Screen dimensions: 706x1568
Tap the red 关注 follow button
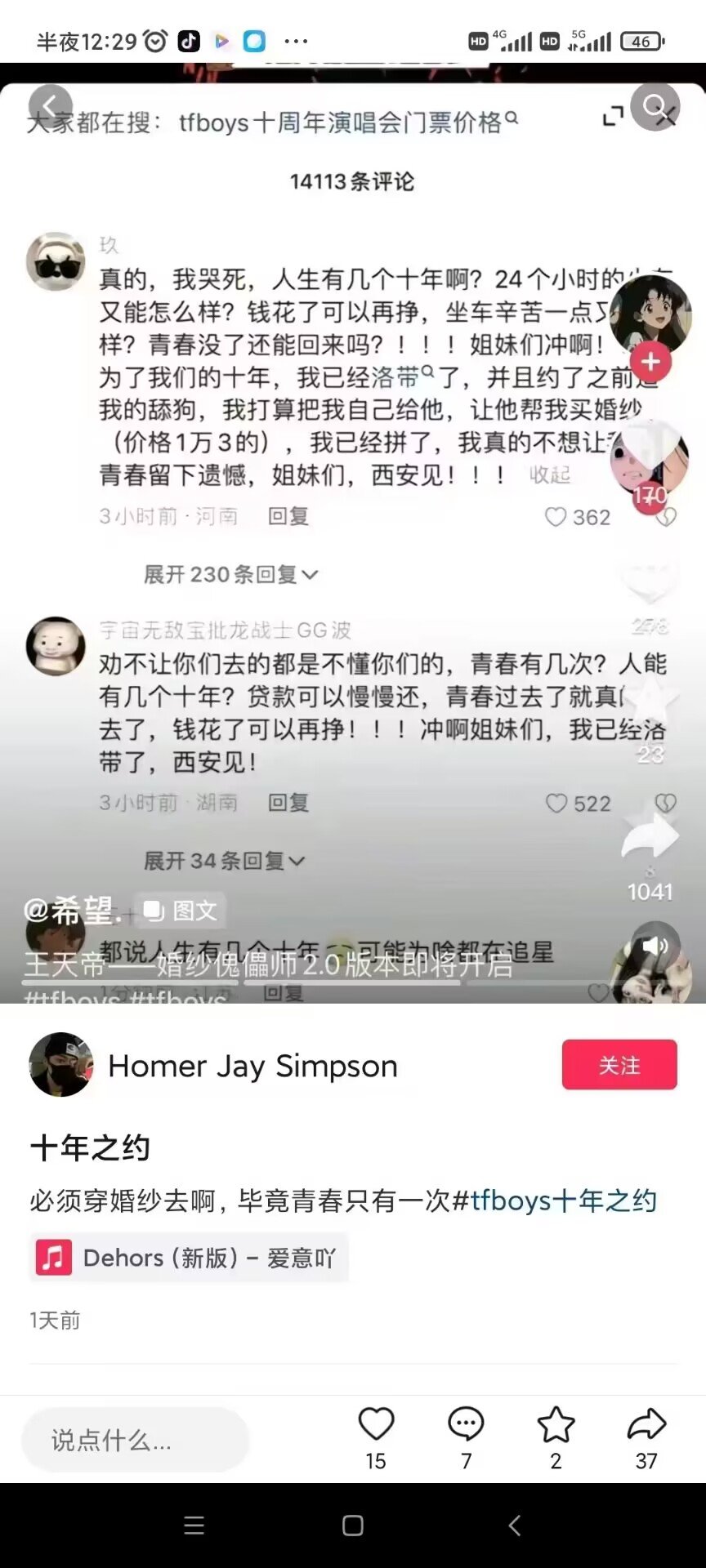coord(619,1064)
